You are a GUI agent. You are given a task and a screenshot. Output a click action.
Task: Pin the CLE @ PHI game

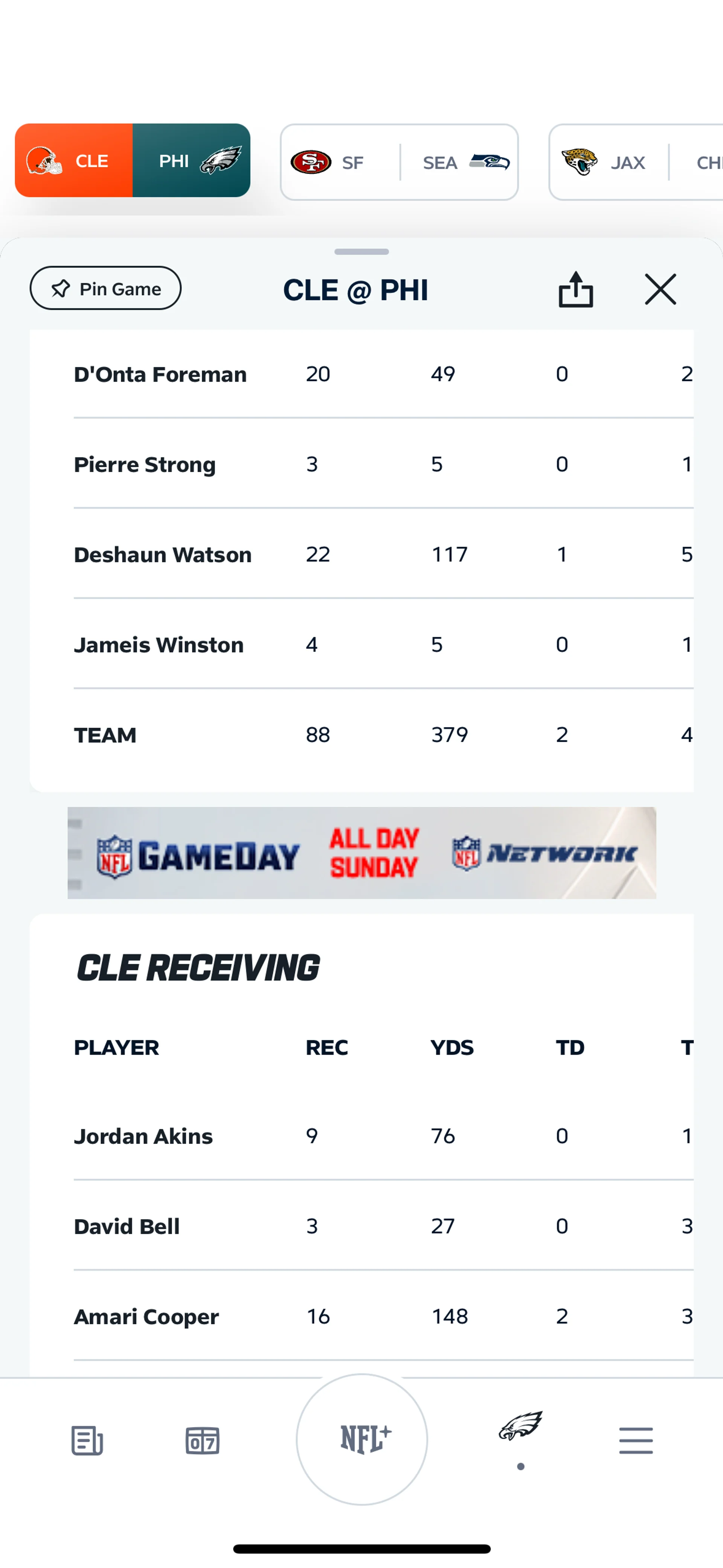105,288
